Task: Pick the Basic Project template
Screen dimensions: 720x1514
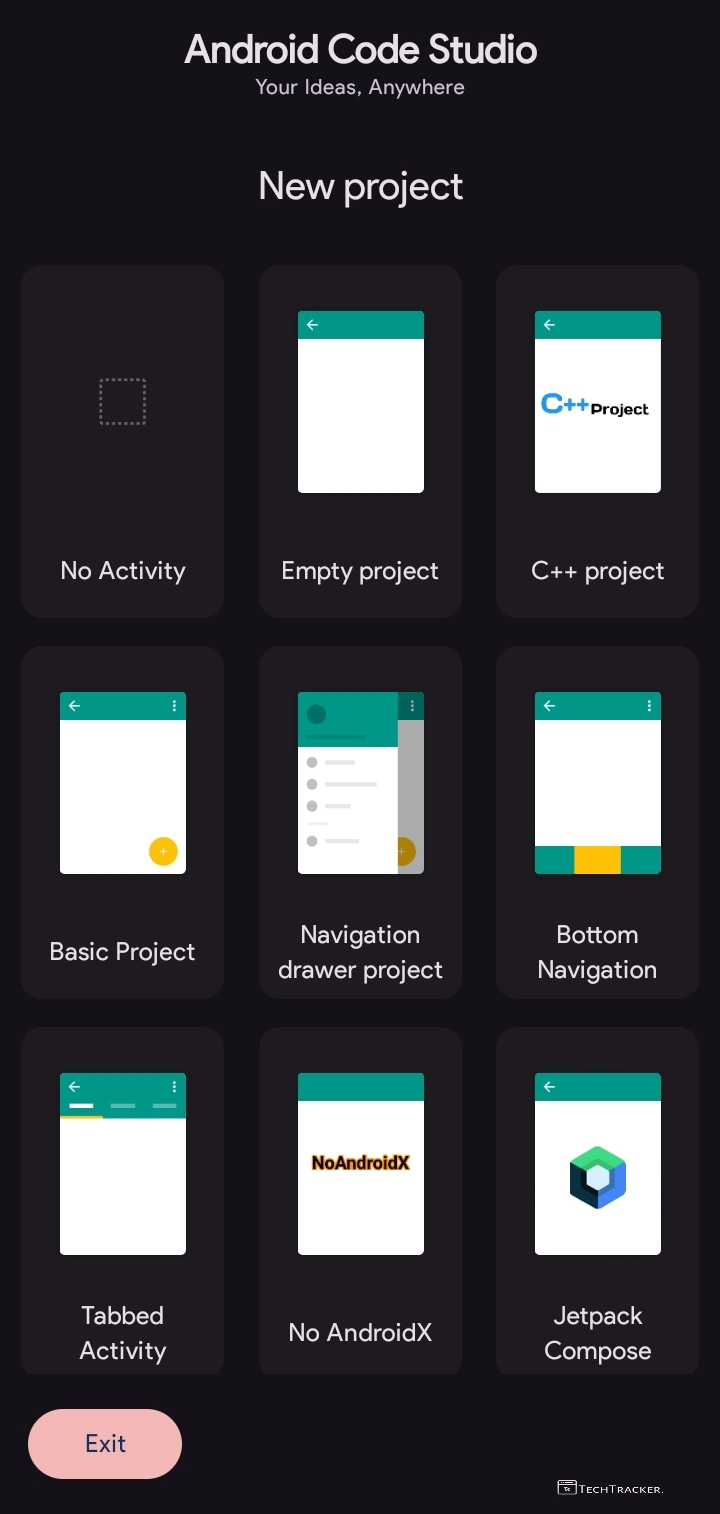Action: (122, 822)
